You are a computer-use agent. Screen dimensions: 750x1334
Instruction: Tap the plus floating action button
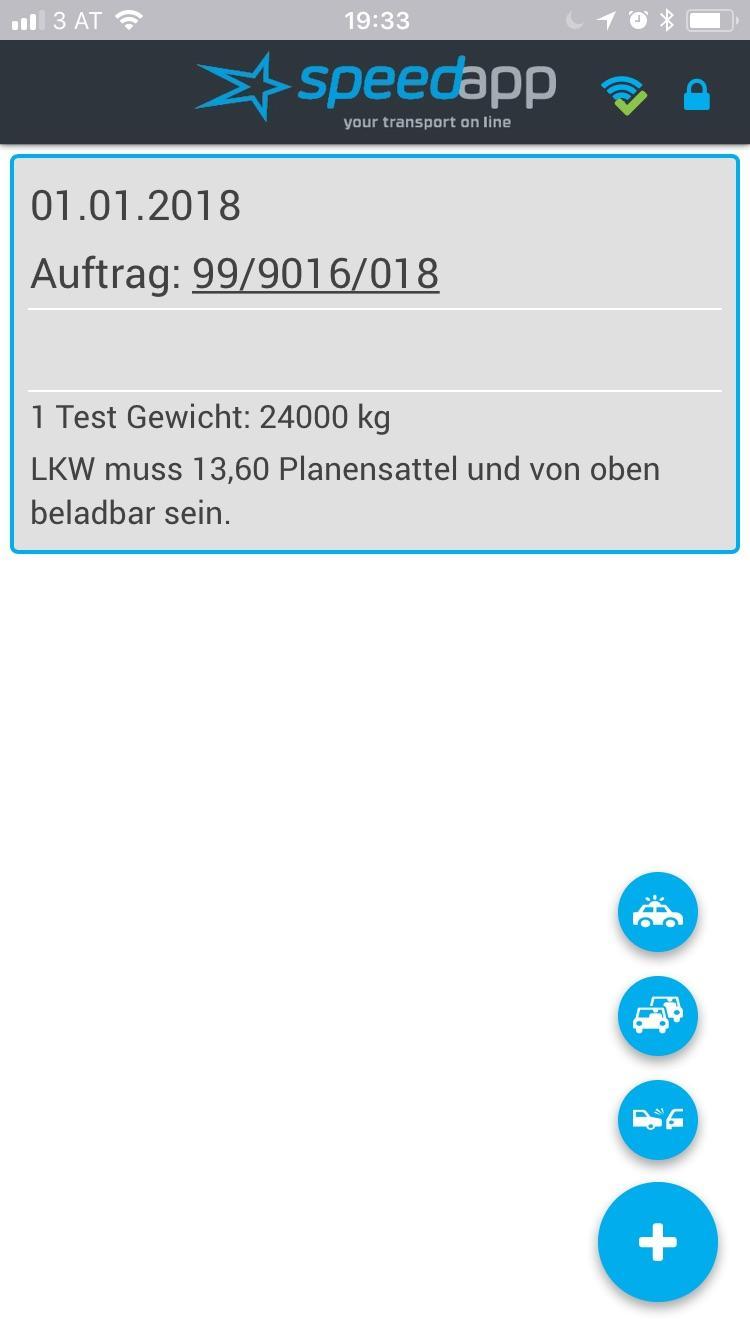pyautogui.click(x=658, y=1242)
